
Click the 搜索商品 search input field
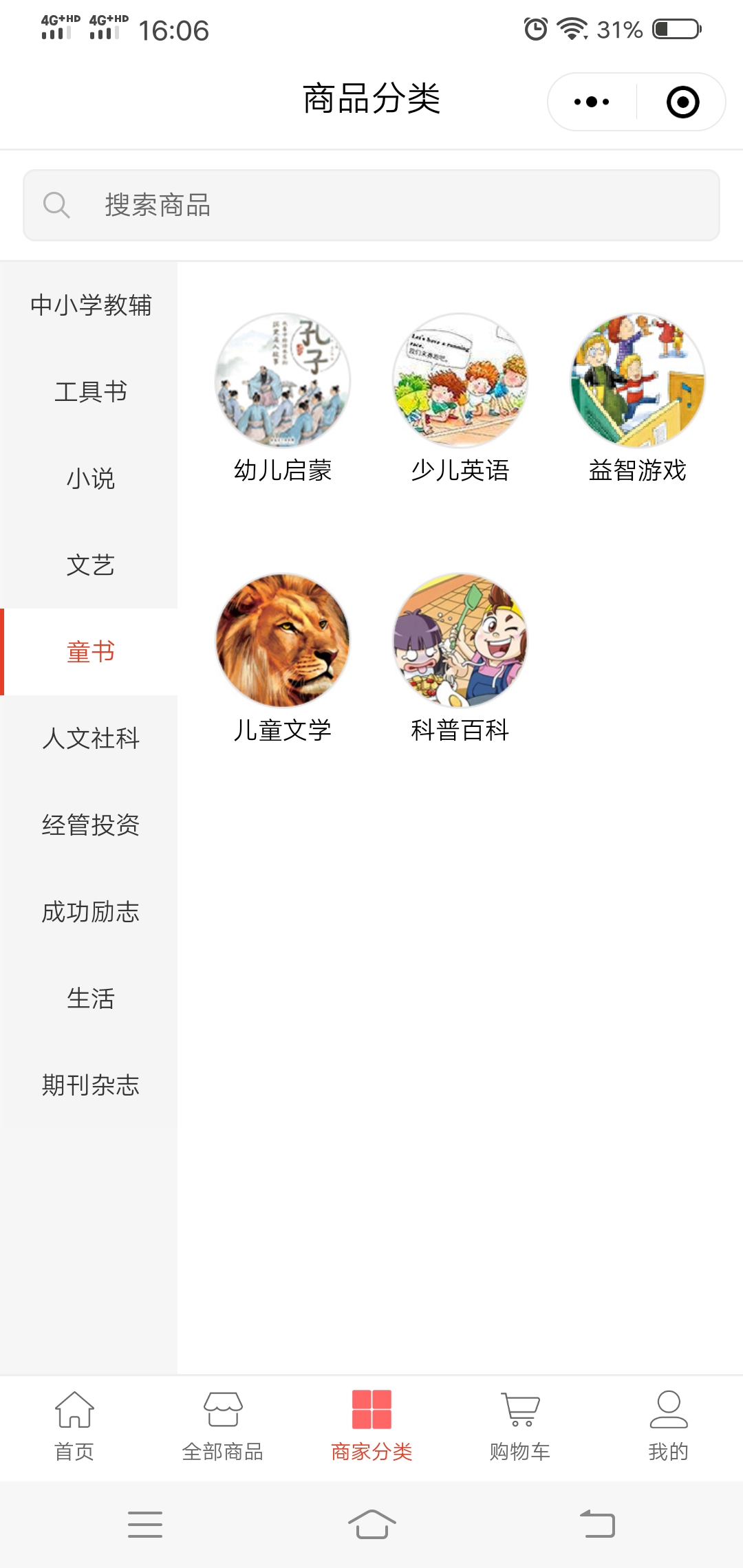(x=371, y=204)
